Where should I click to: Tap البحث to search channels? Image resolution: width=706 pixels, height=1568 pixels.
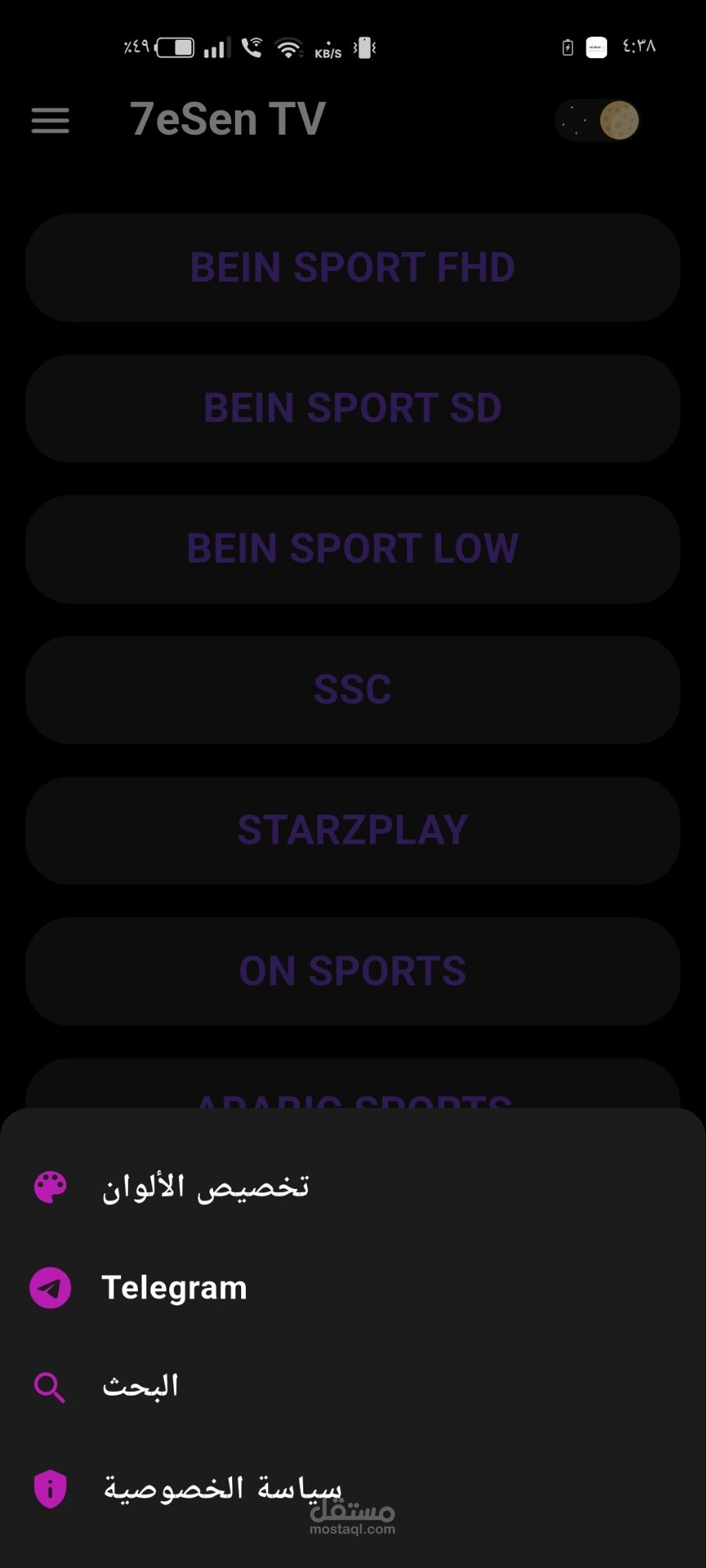353,1387
